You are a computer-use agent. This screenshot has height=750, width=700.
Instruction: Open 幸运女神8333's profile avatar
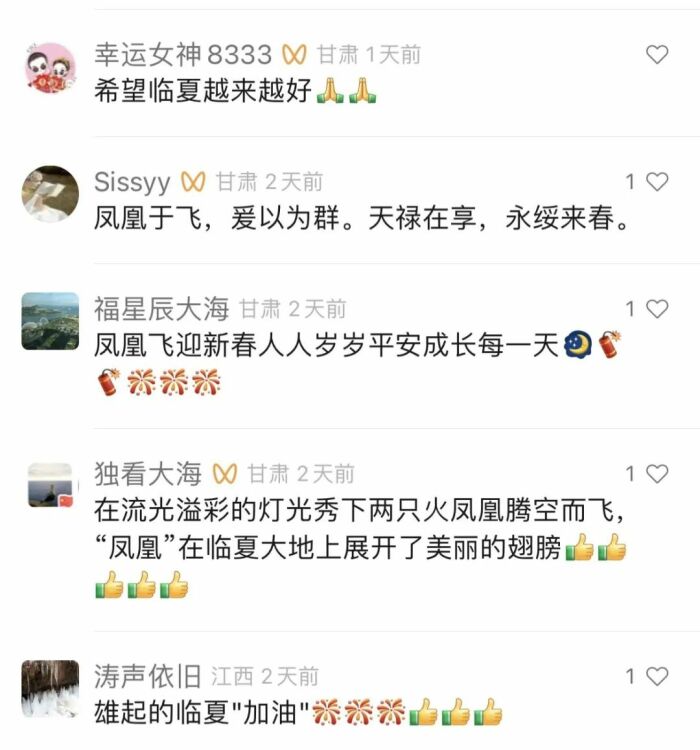tap(50, 69)
